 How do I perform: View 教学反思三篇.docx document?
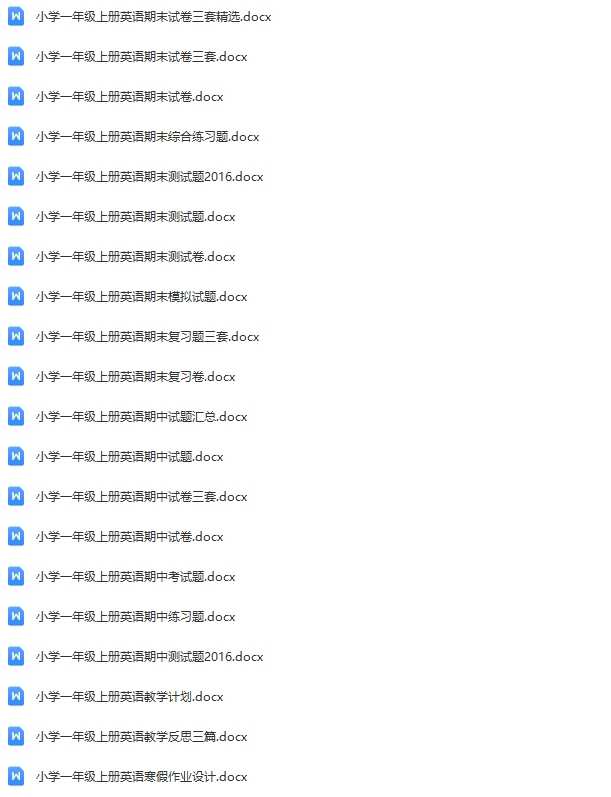click(141, 737)
